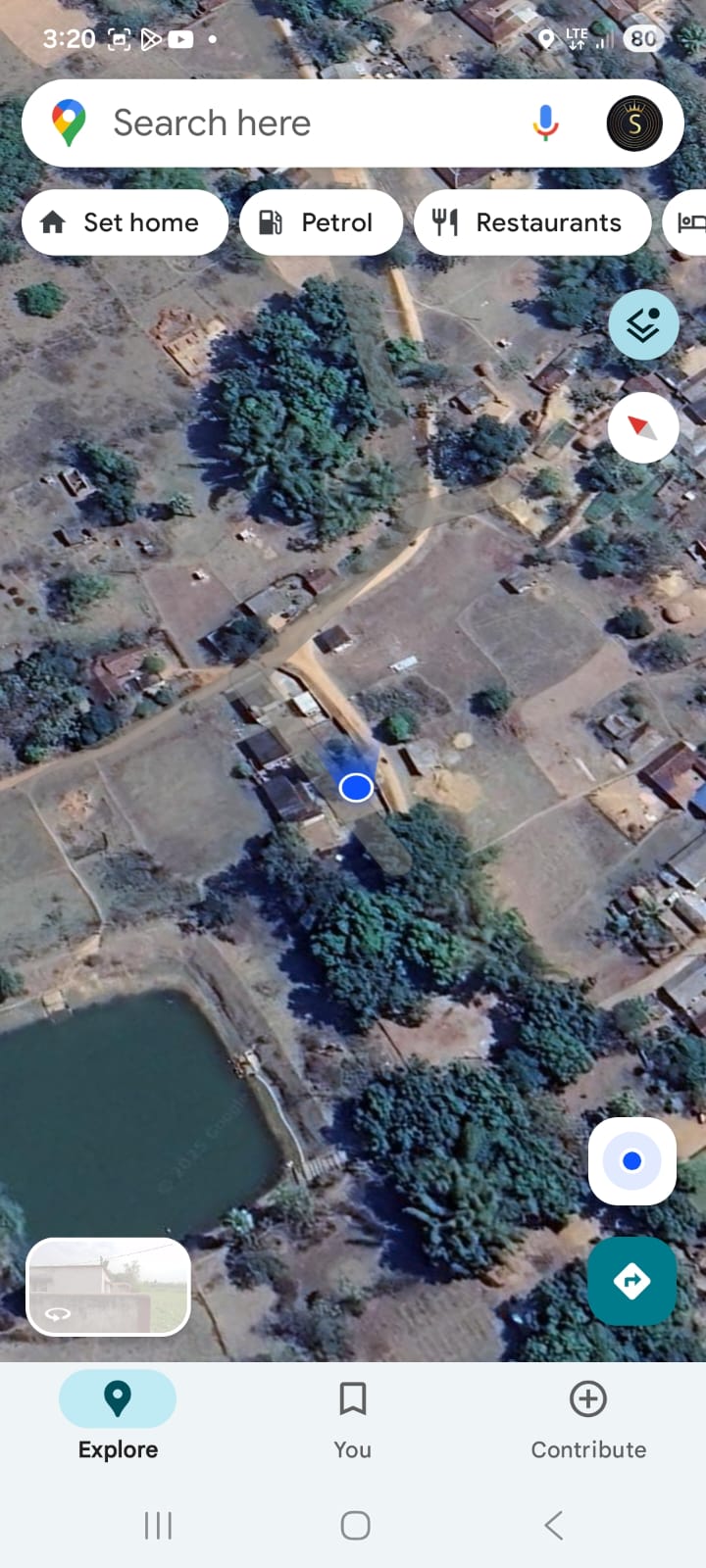
Task: Open the Street View thumbnail
Action: point(109,1287)
